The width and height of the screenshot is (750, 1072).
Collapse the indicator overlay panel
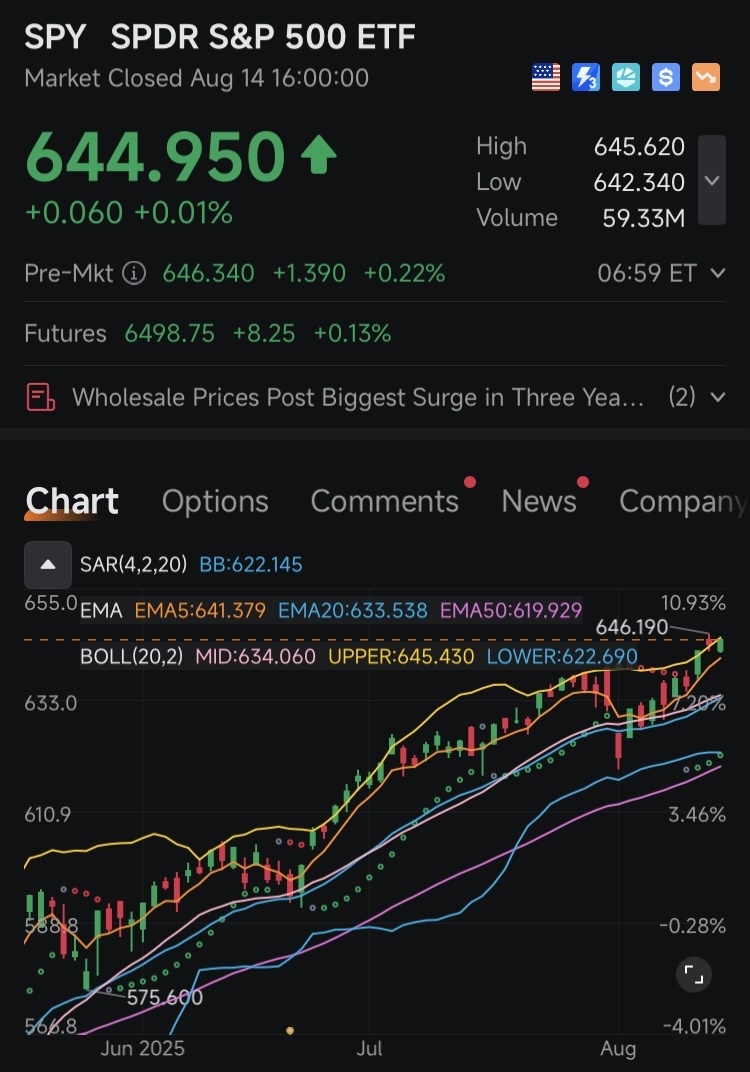click(47, 564)
